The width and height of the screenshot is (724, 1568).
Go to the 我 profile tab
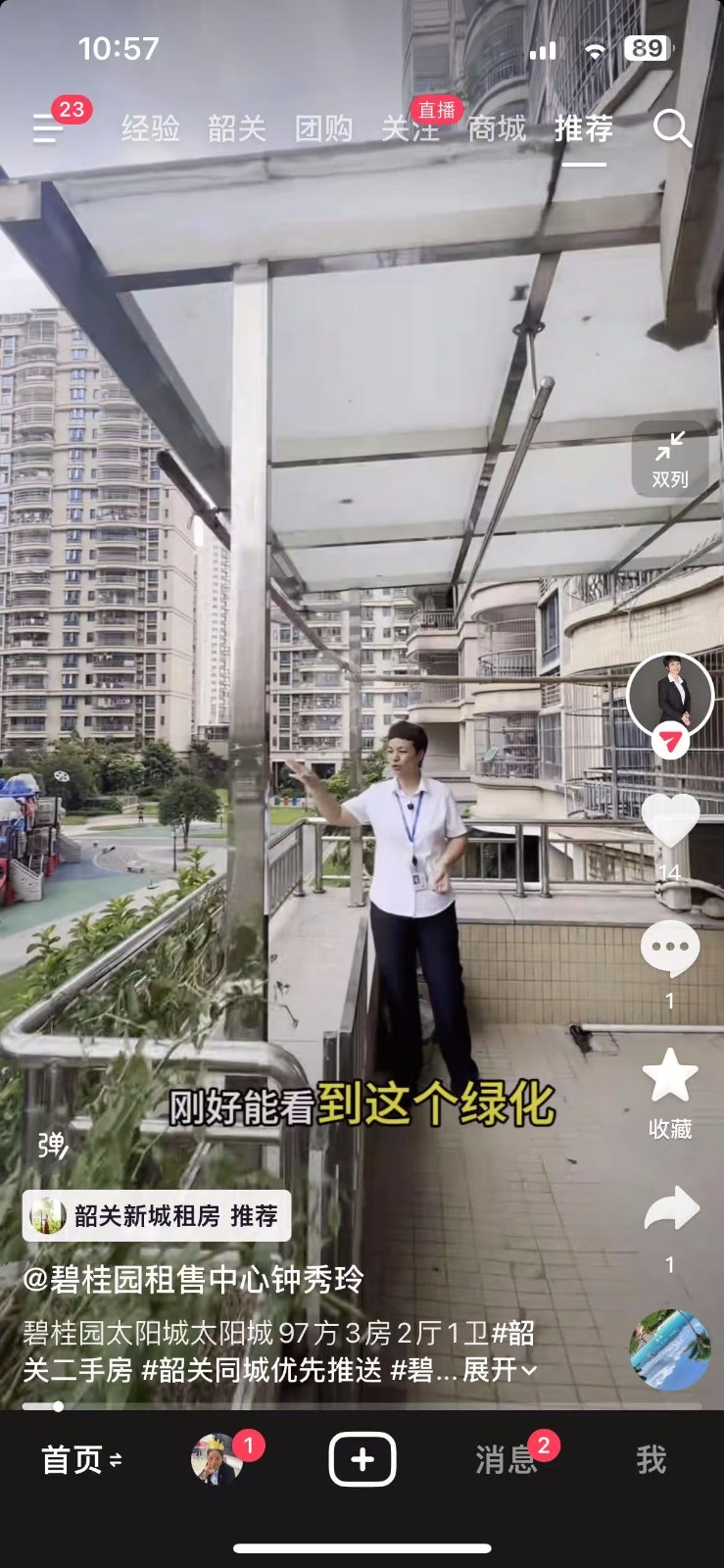point(651,1459)
